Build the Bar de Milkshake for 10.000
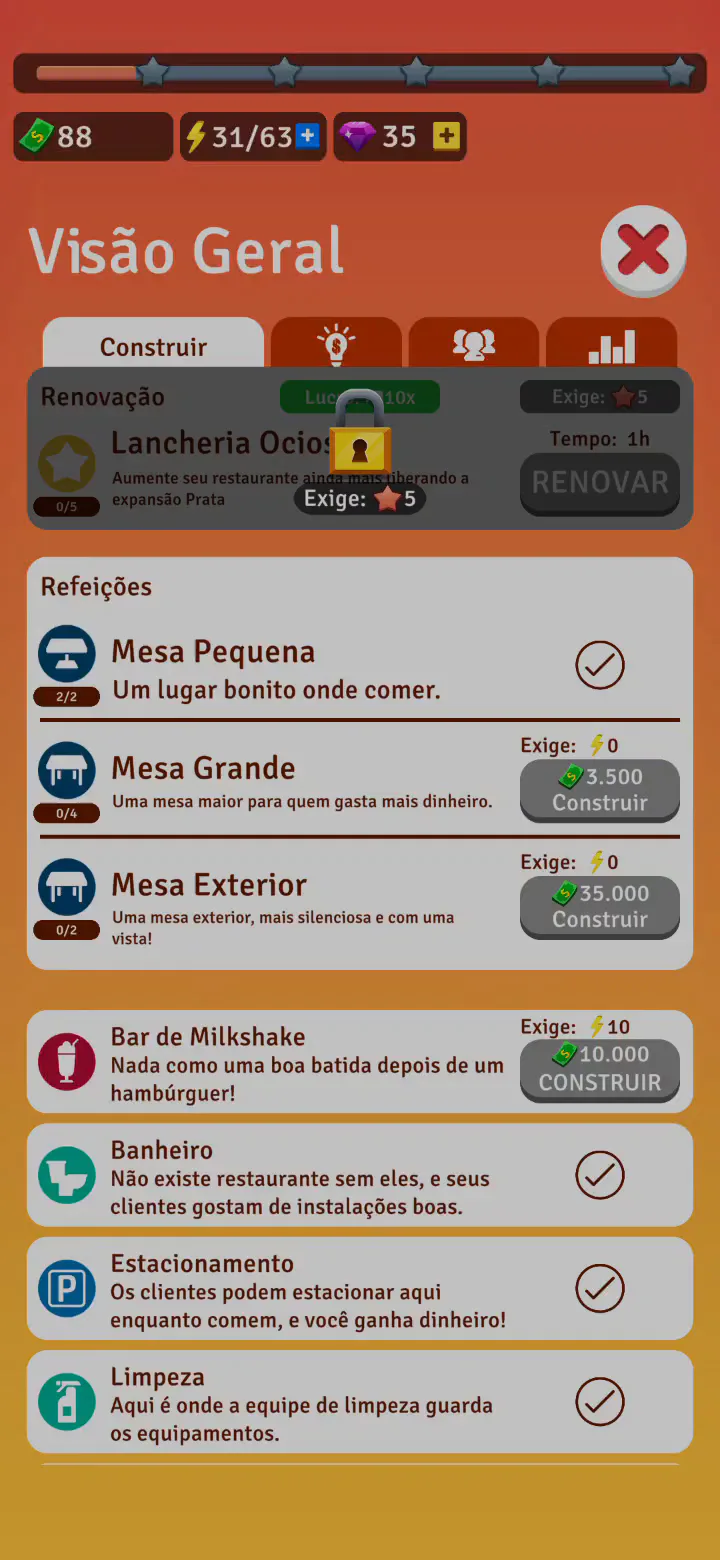 (x=600, y=1069)
